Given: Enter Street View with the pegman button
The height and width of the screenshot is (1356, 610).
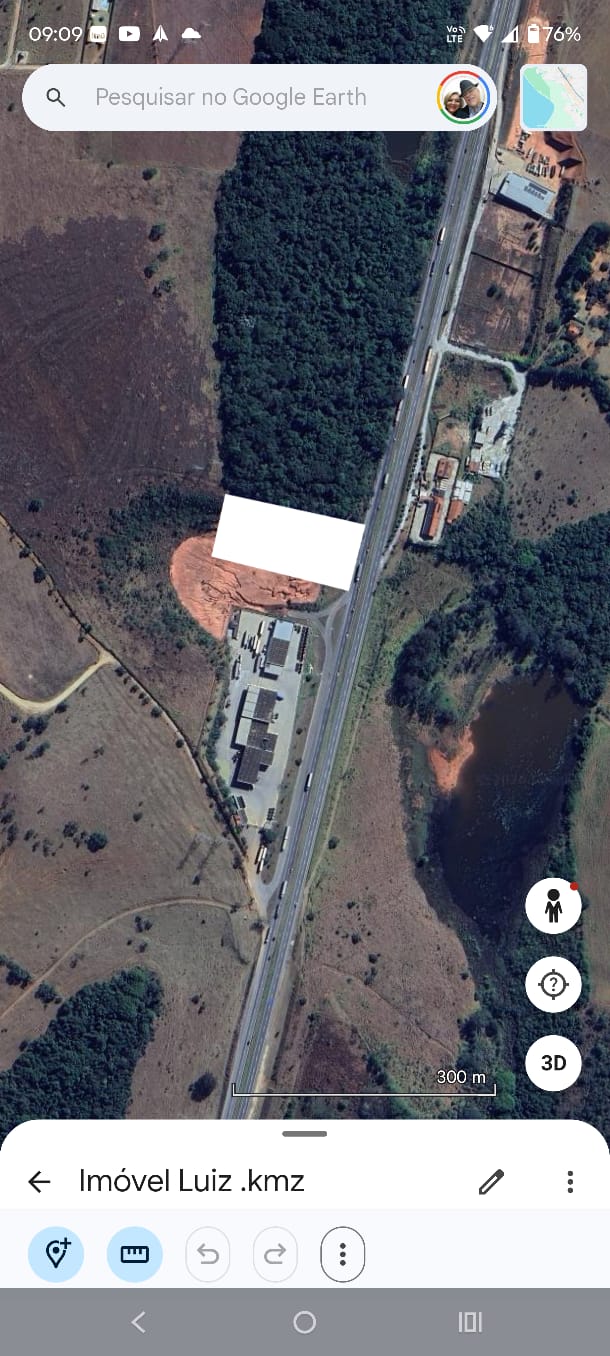Looking at the screenshot, I should 553,906.
